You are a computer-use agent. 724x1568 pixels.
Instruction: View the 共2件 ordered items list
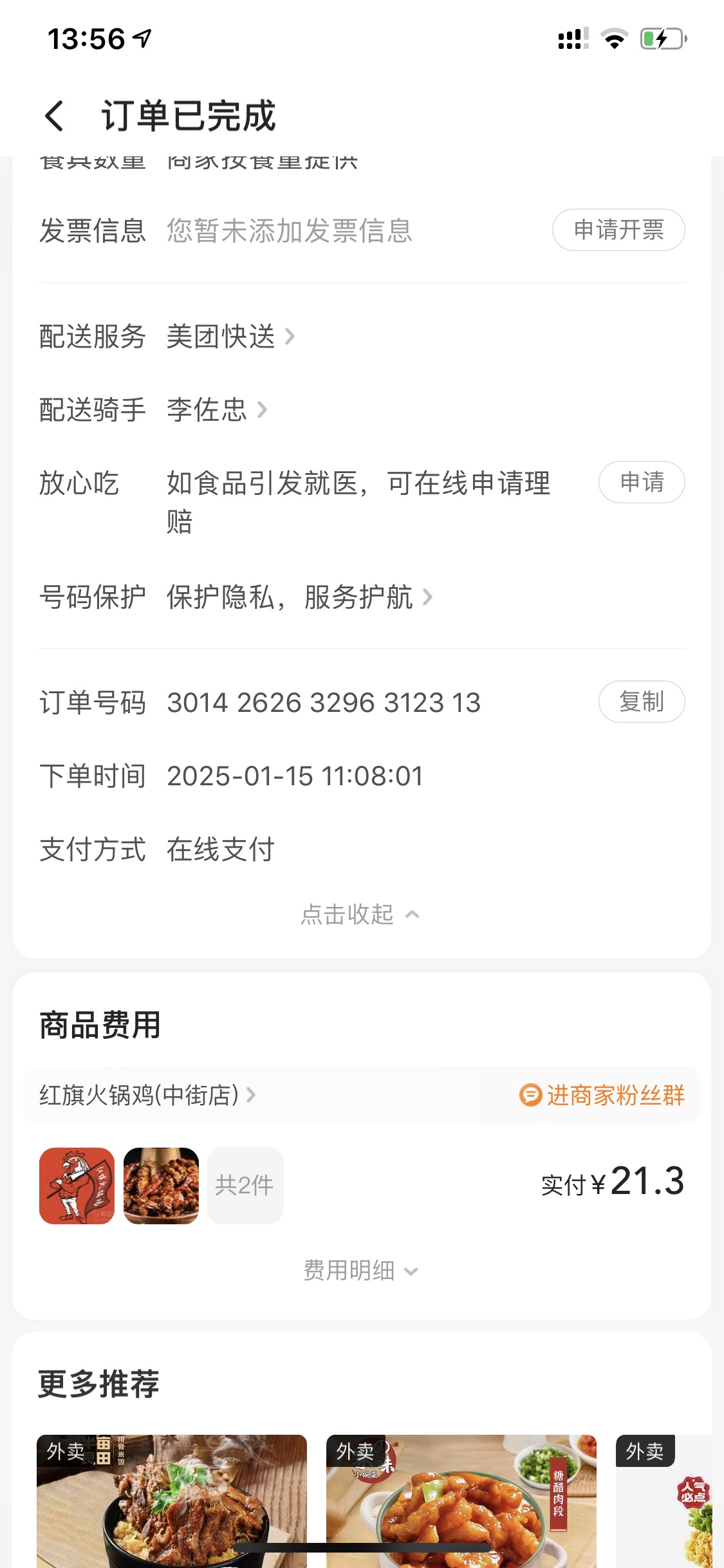(245, 1186)
